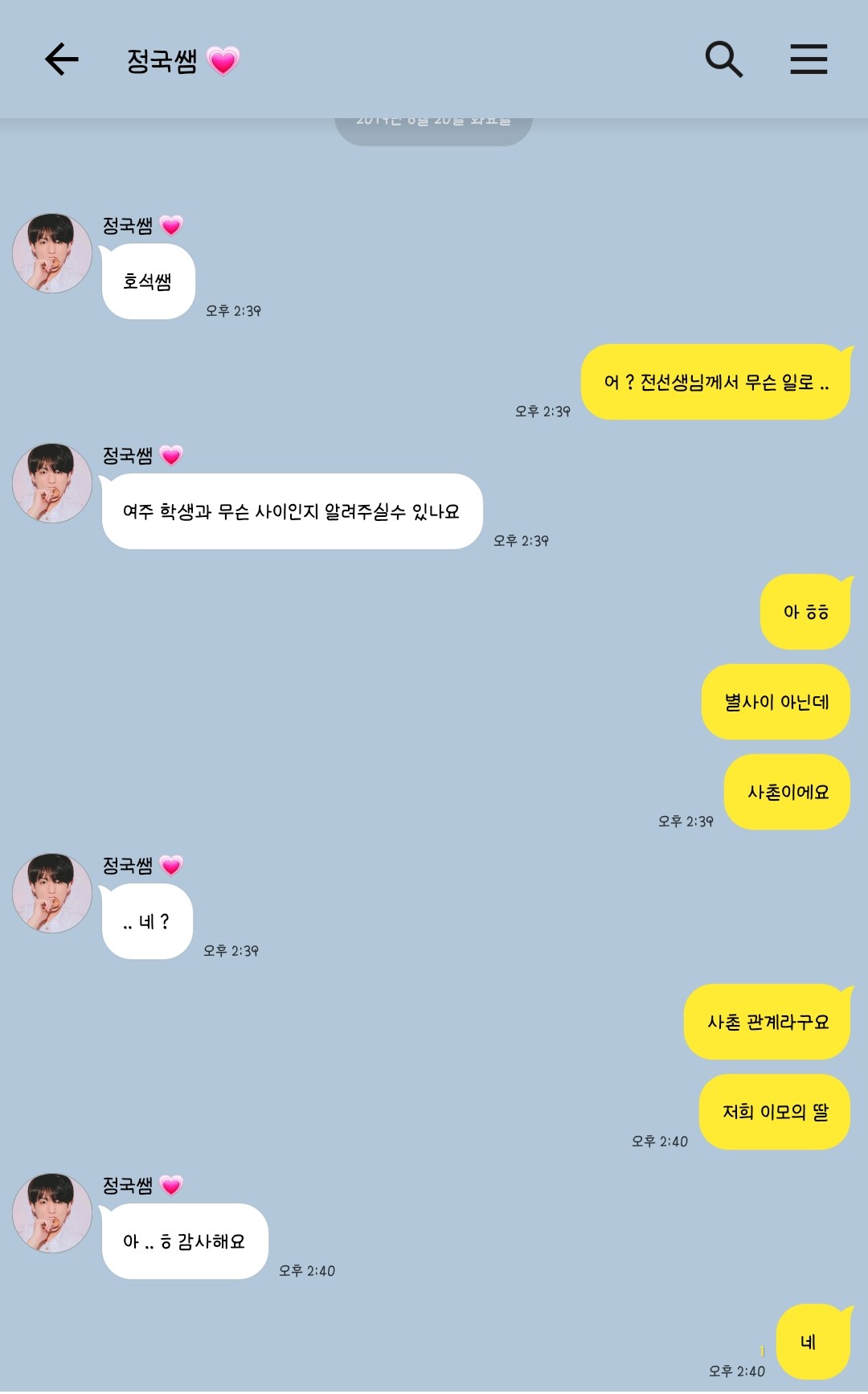
Task: Go back from the 정국쌤 chat
Action: 61,59
